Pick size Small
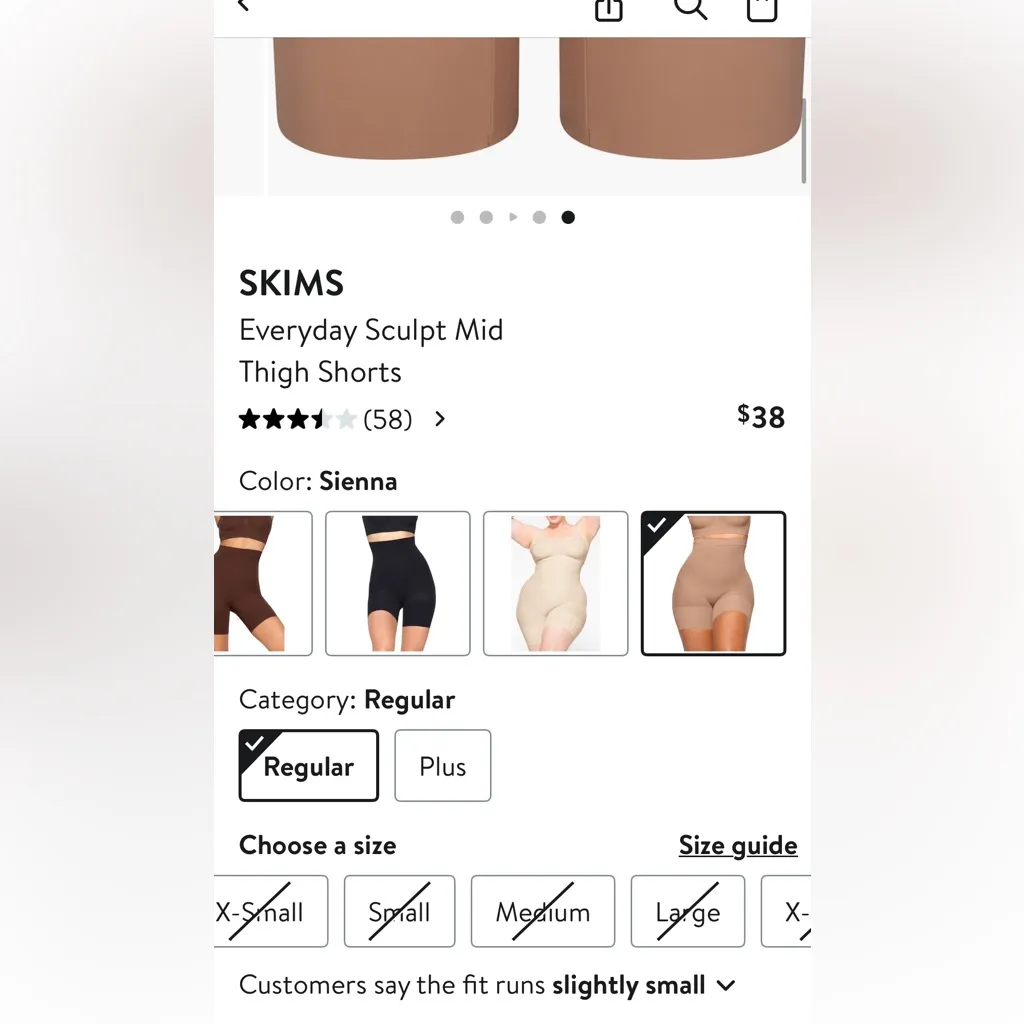 399,911
